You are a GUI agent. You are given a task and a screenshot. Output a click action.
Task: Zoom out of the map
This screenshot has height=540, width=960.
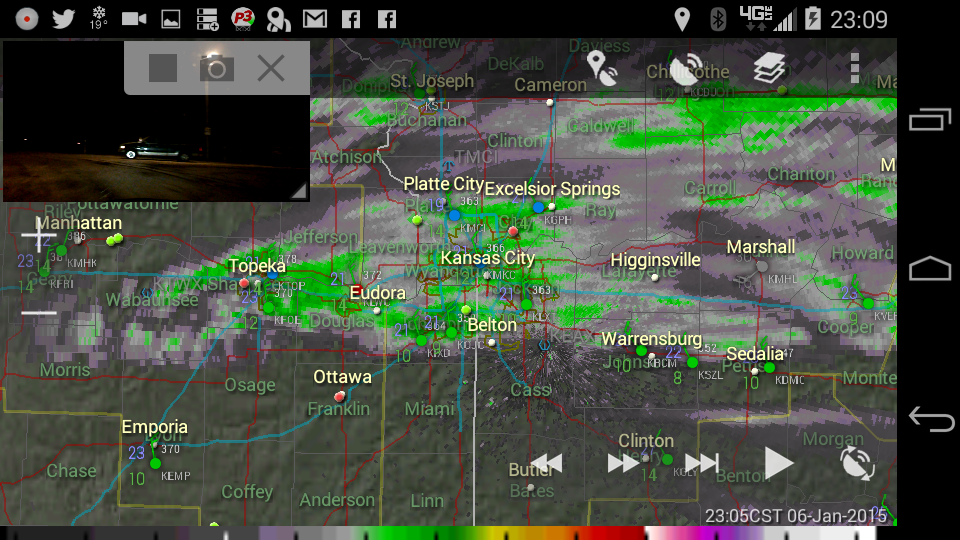click(x=39, y=313)
